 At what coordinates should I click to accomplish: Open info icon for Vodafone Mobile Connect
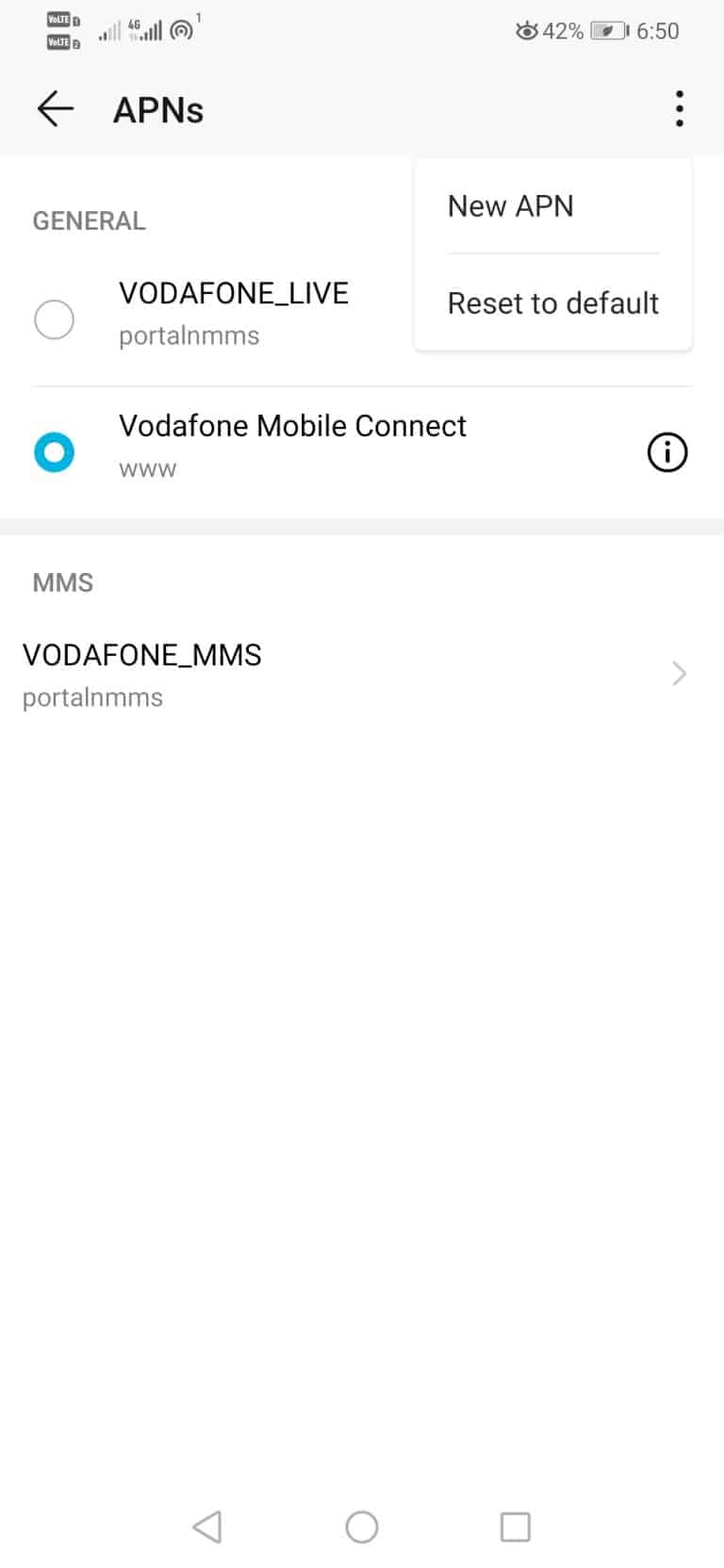(666, 452)
